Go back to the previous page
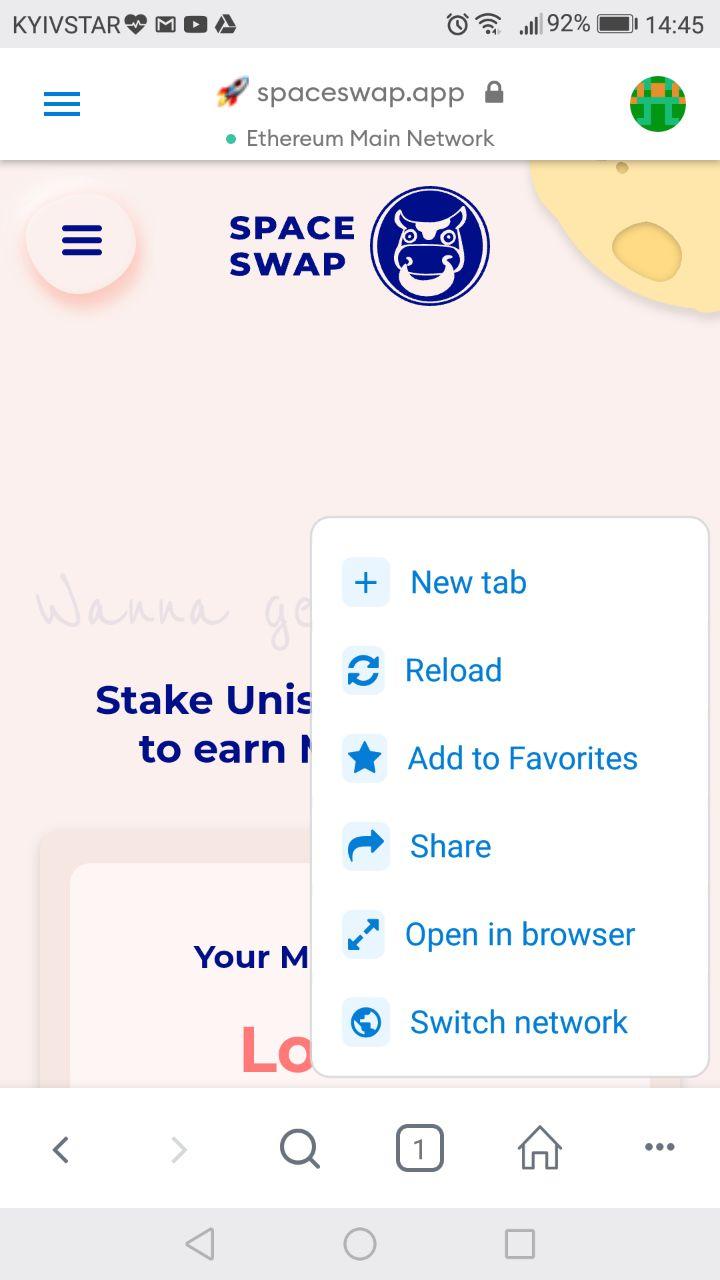Viewport: 720px width, 1280px height. tap(61, 1150)
